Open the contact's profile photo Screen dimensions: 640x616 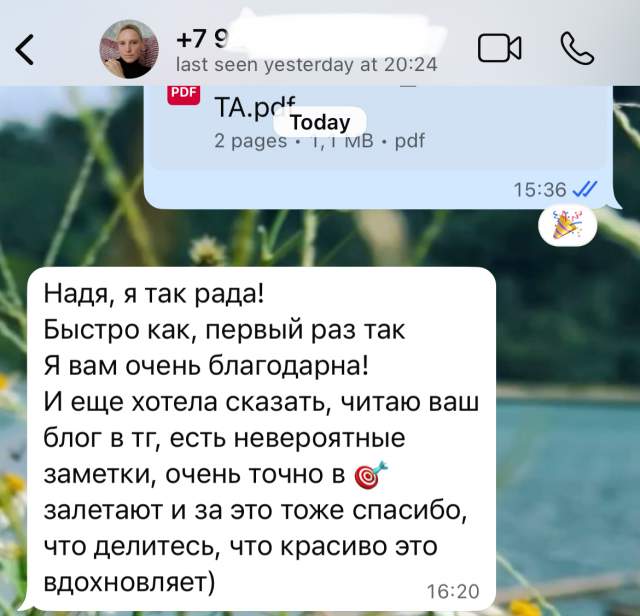point(129,48)
